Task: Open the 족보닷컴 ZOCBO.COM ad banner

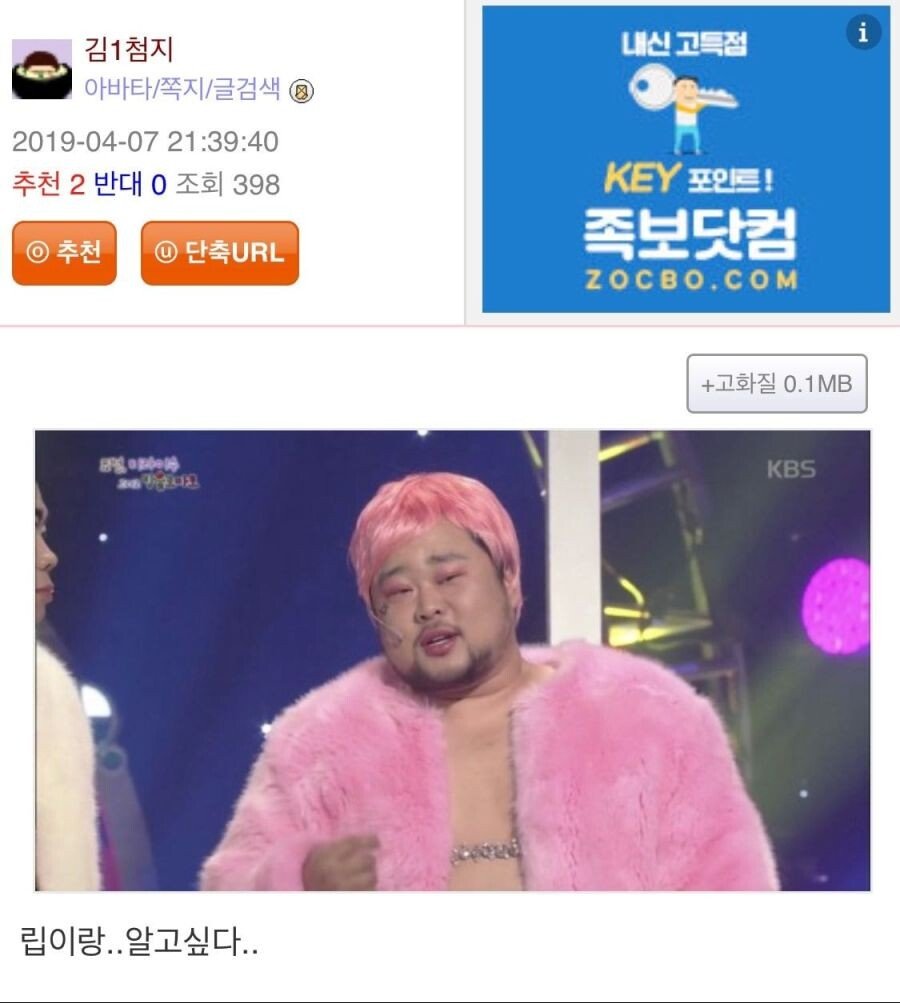Action: click(x=686, y=160)
